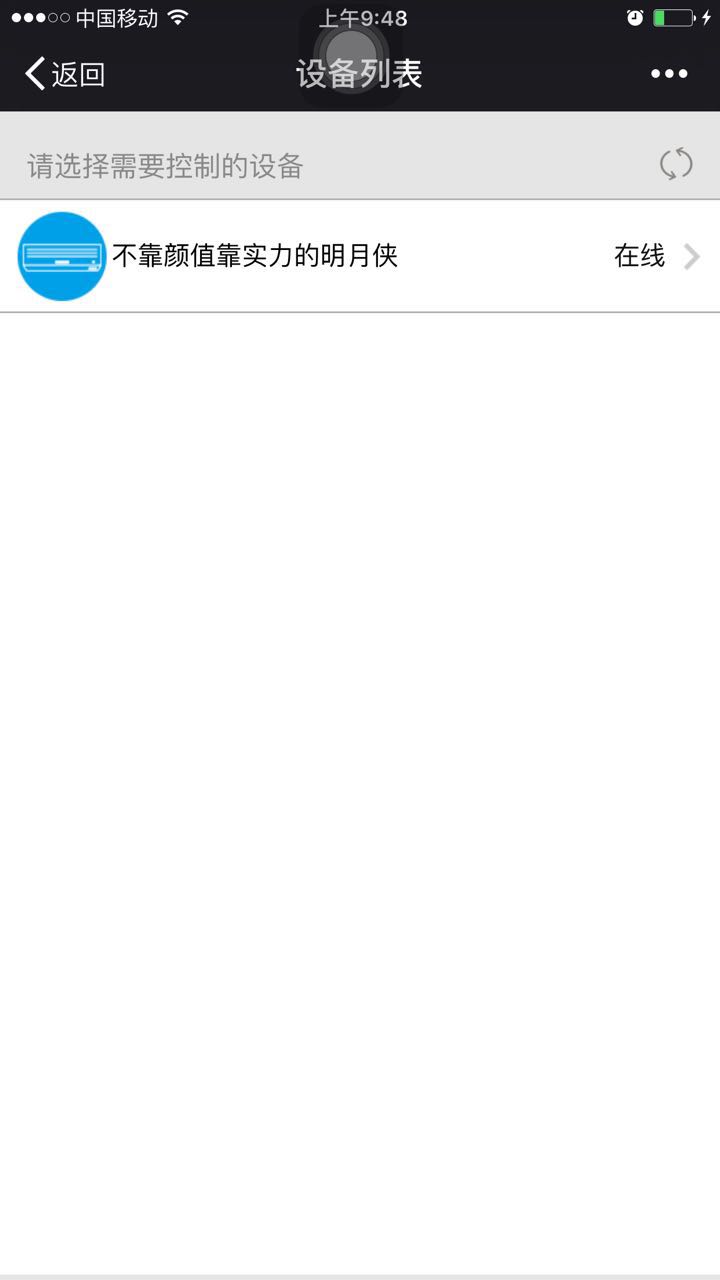The width and height of the screenshot is (720, 1280).
Task: Open device 不靠颜值靠实力的明月侠
Action: [360, 256]
